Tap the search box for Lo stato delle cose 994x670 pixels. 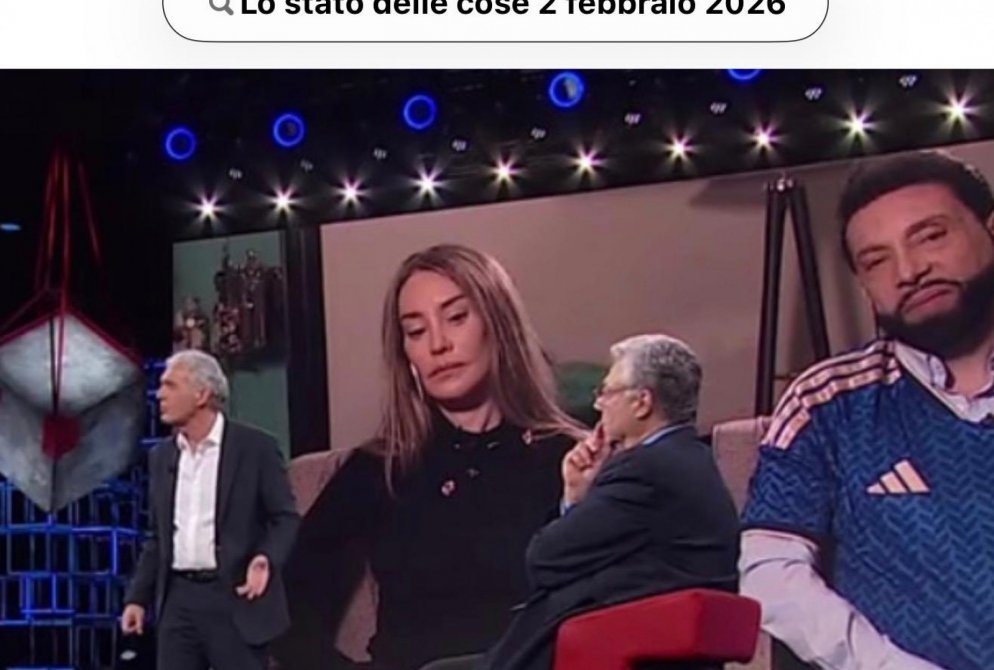click(x=496, y=12)
